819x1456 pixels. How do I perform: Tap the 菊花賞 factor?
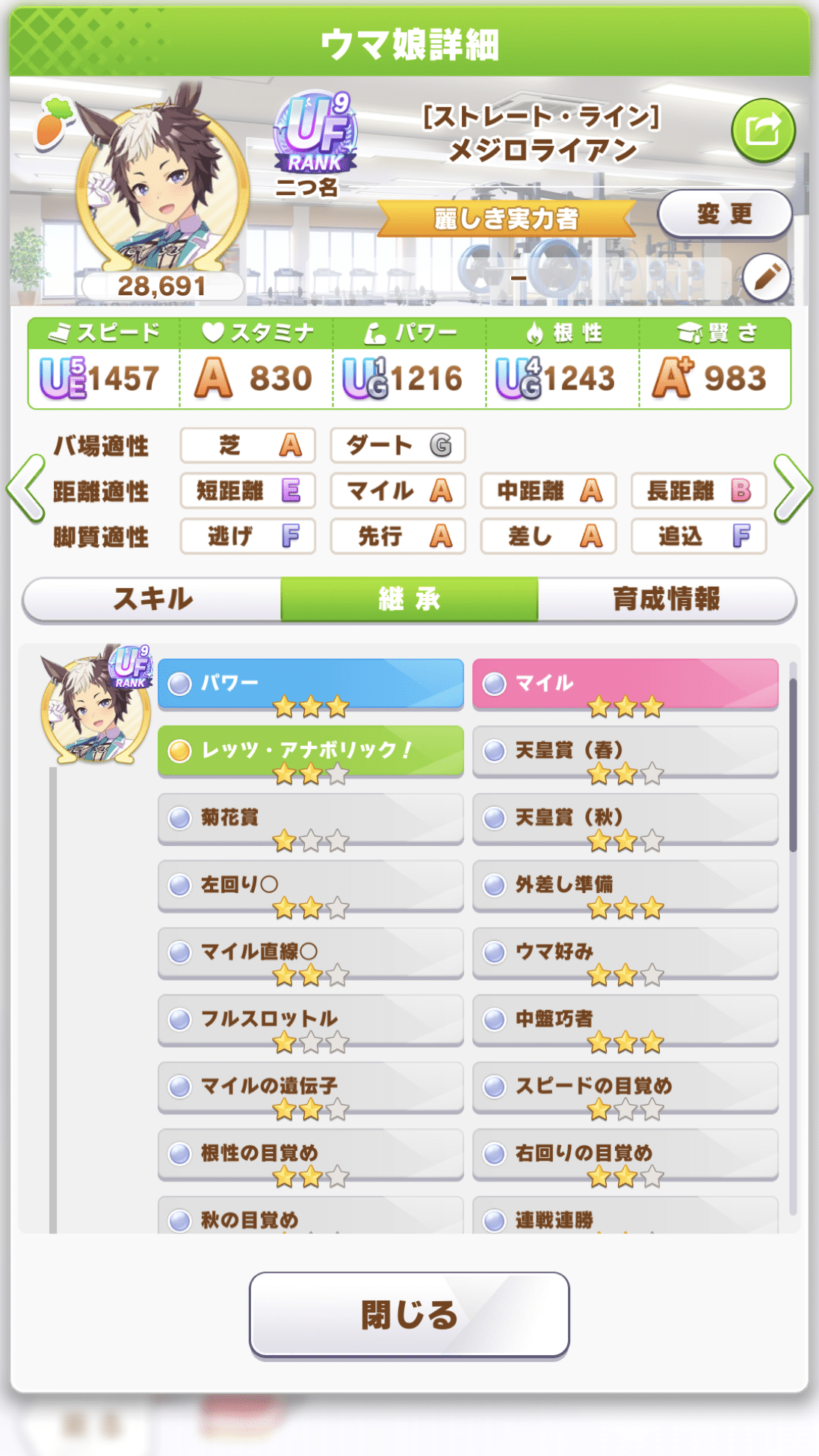pyautogui.click(x=311, y=818)
